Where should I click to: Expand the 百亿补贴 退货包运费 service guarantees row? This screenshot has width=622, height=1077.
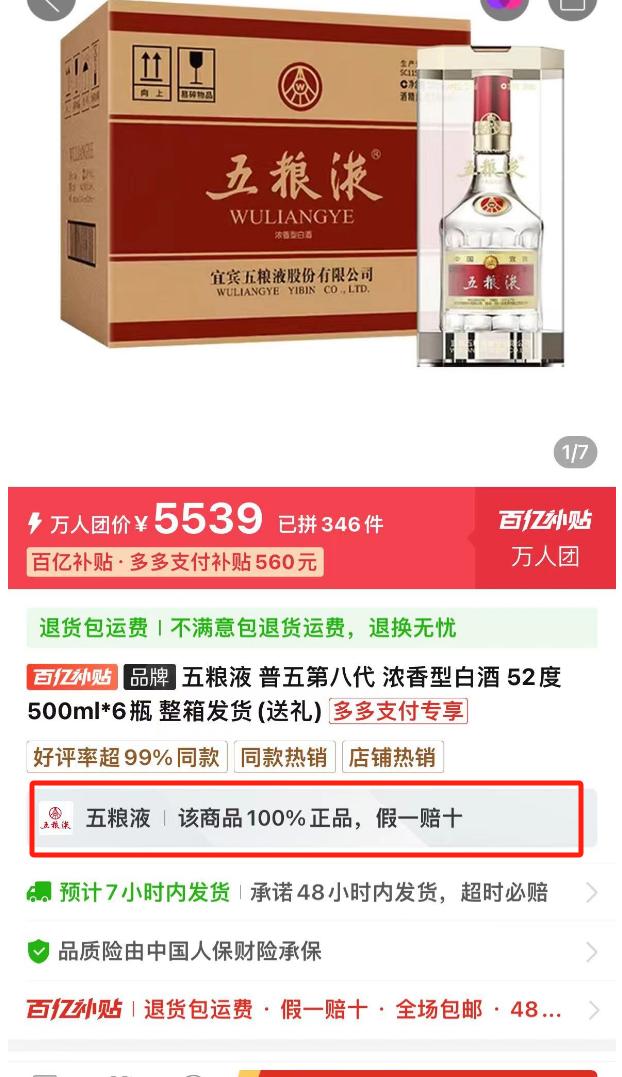[311, 1009]
